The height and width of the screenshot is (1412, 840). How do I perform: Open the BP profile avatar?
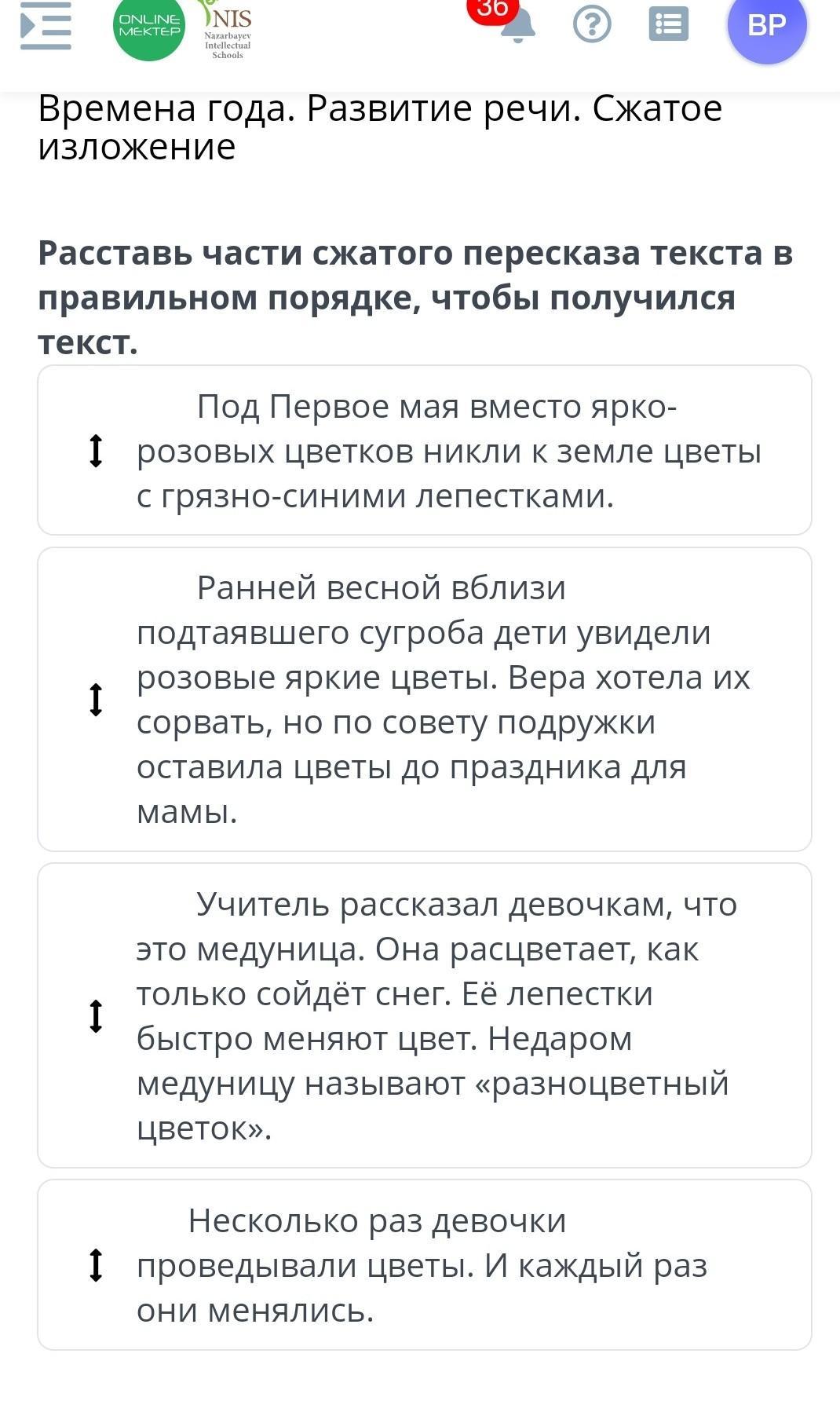click(767, 25)
